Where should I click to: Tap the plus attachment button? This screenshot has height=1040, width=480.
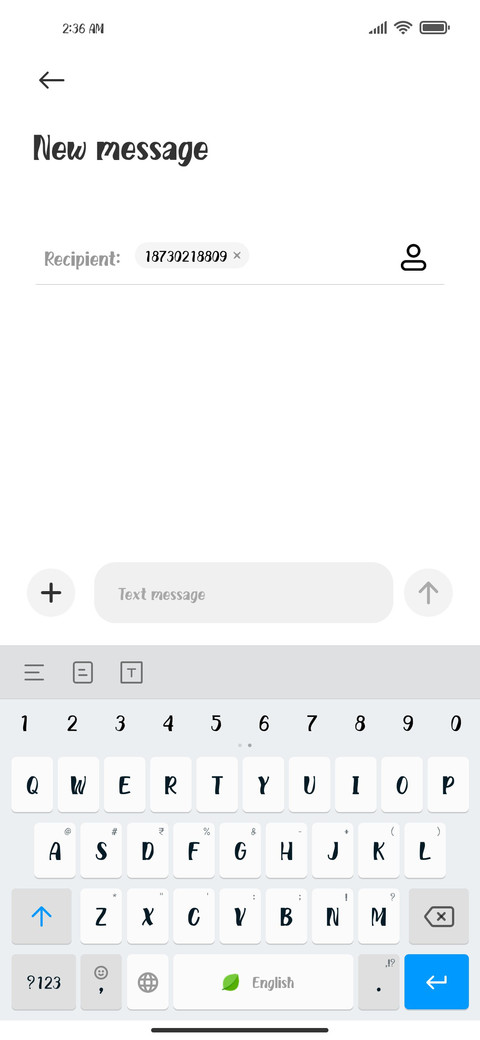click(x=51, y=592)
